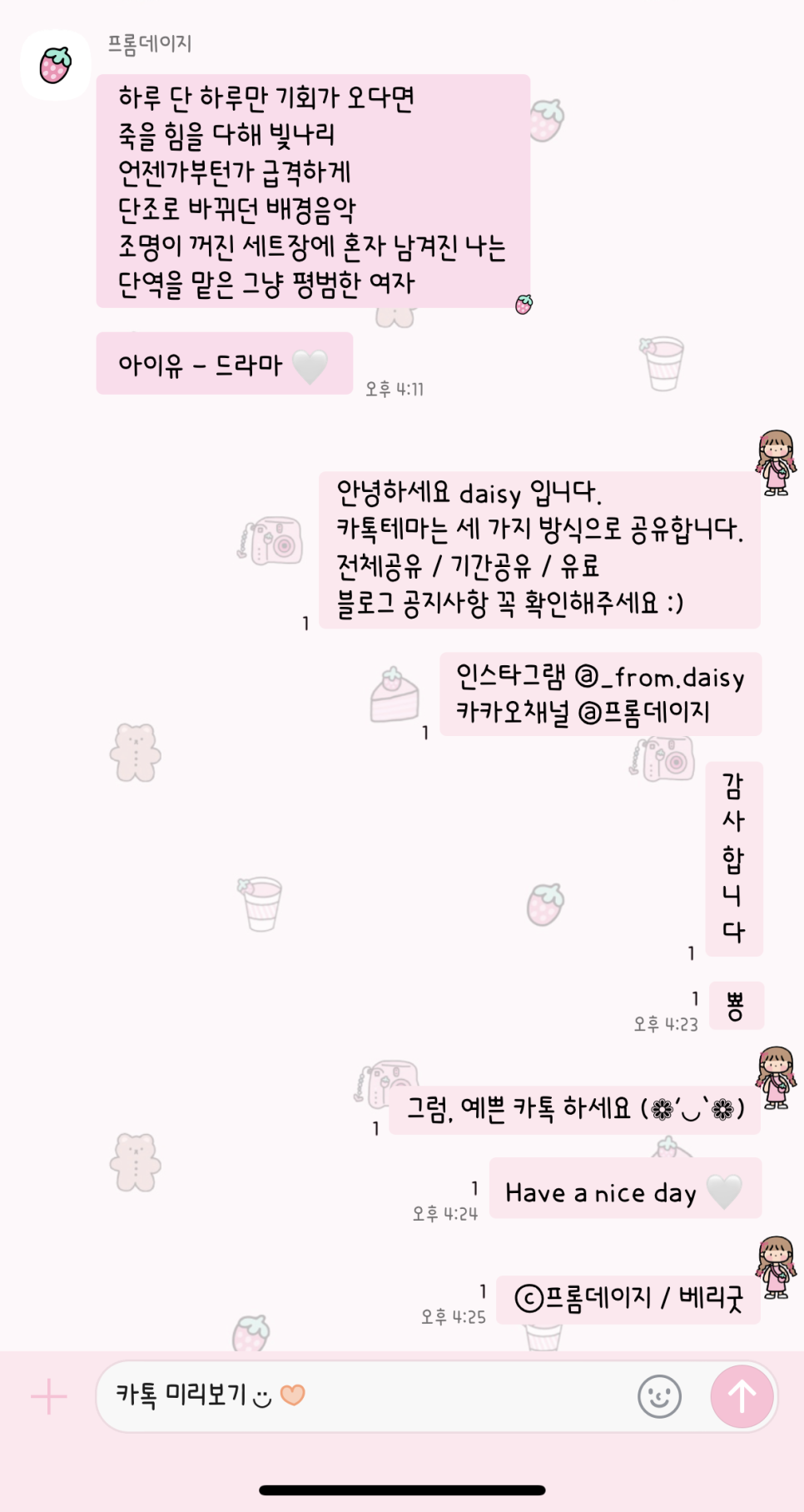This screenshot has width=804, height=1512.
Task: Send the message with the arrow button
Action: click(x=742, y=1396)
